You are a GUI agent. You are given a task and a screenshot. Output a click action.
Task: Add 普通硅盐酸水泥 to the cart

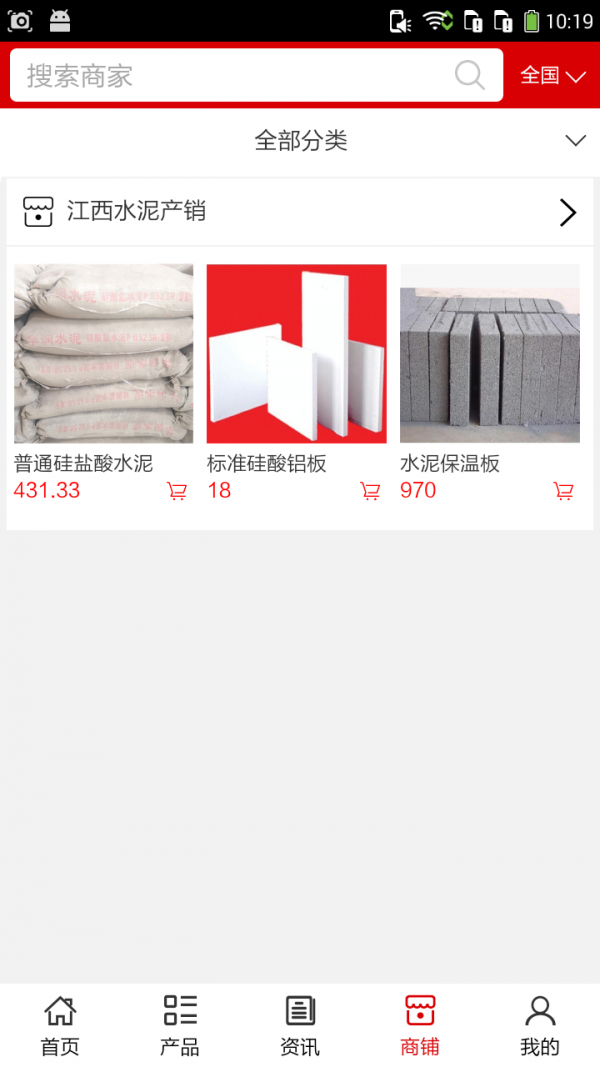177,491
